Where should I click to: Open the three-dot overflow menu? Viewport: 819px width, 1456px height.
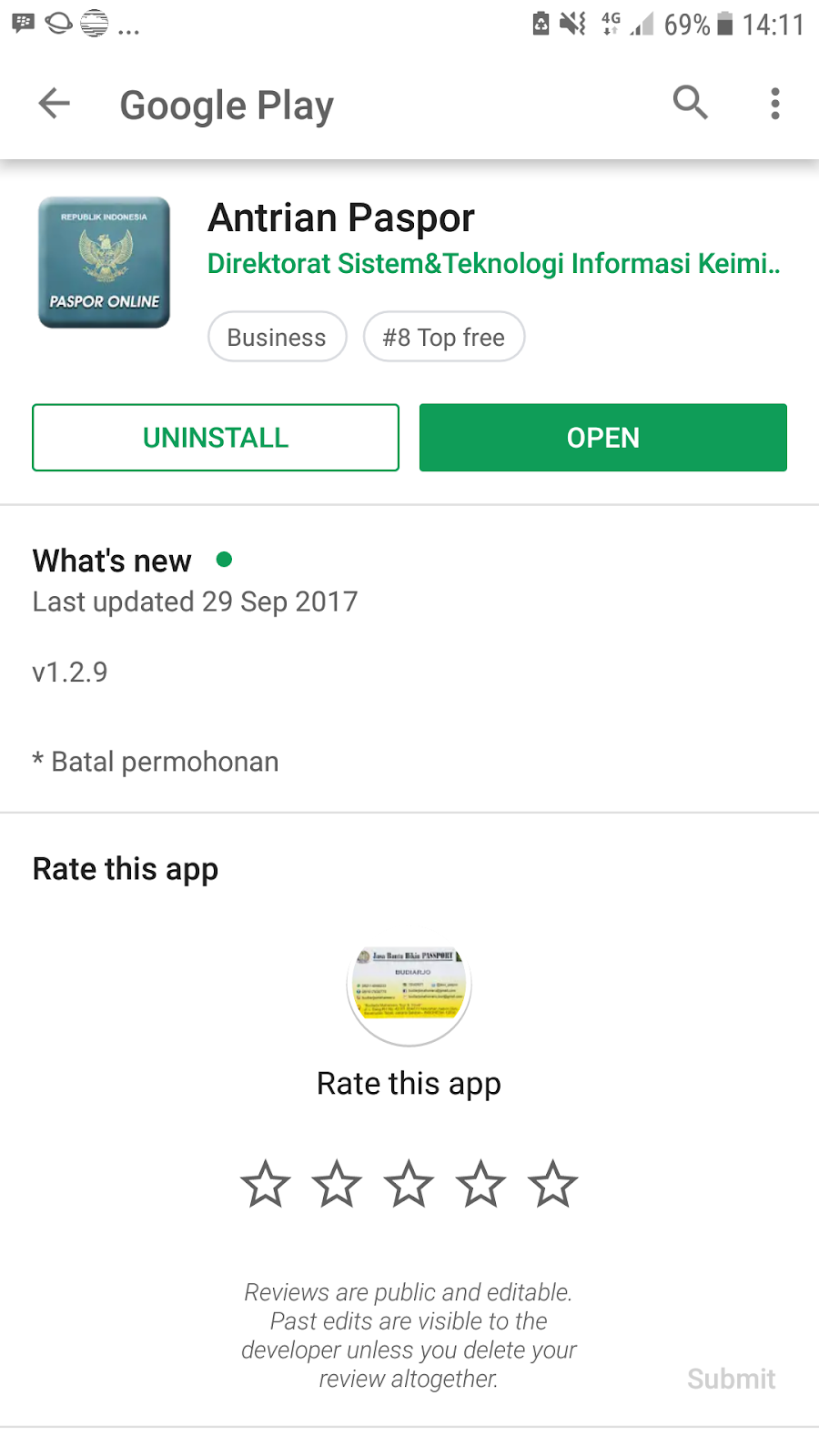tap(774, 104)
